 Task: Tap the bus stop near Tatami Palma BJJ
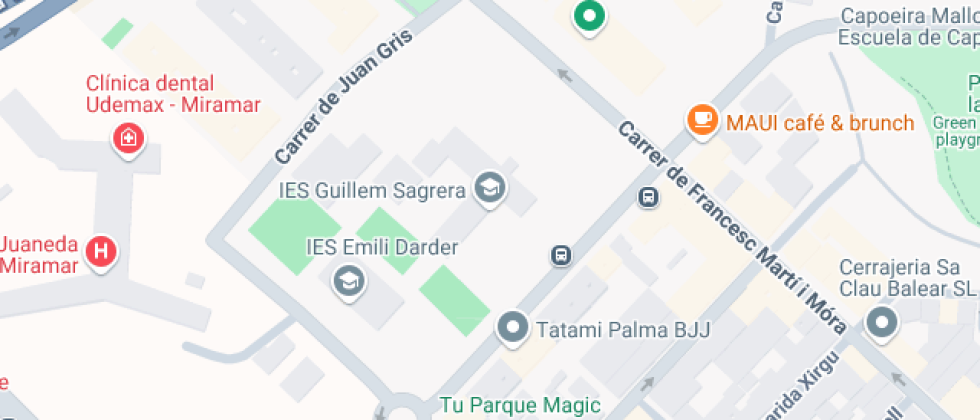click(x=562, y=256)
